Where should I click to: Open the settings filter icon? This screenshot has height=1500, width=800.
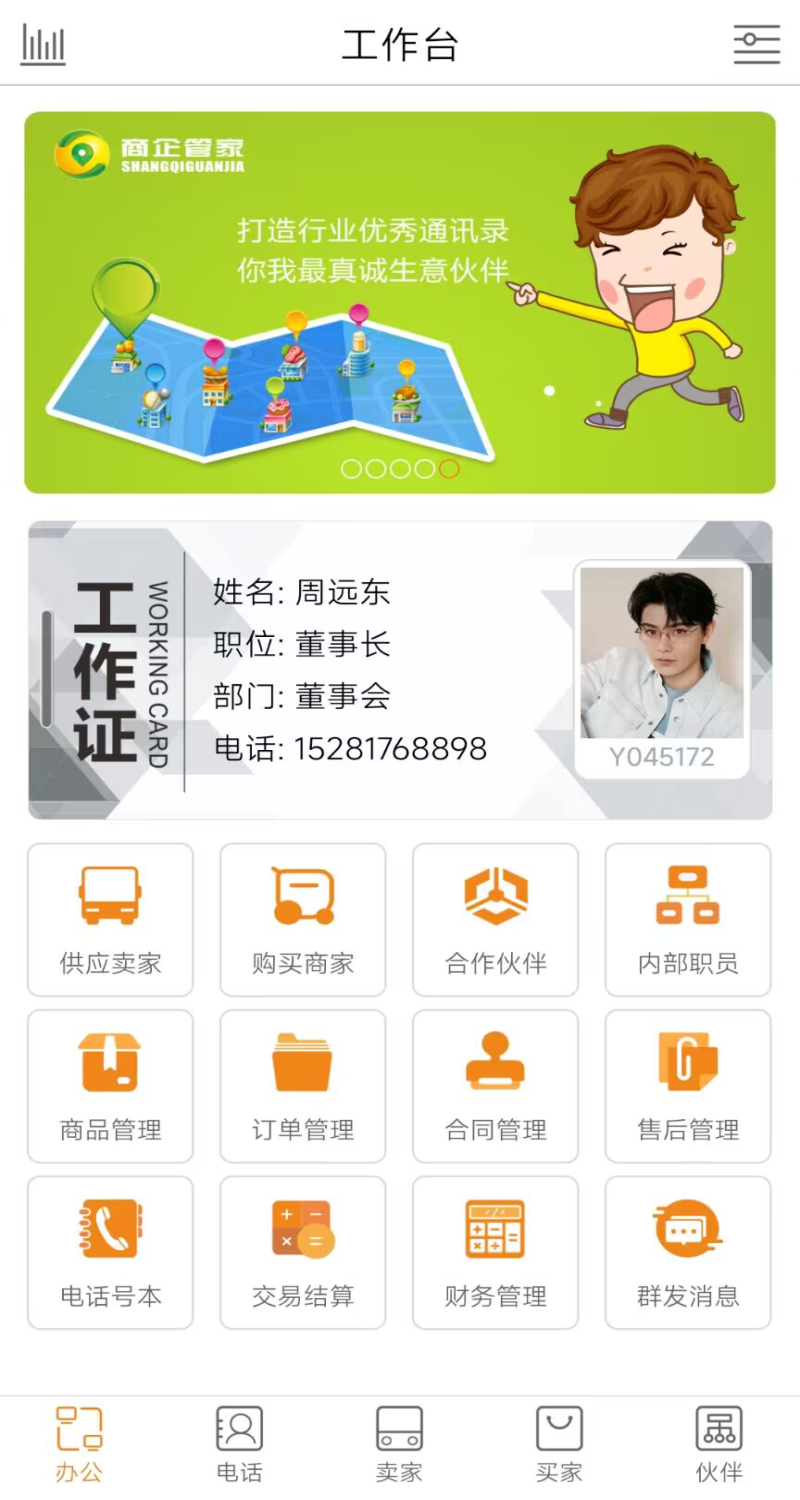[756, 45]
